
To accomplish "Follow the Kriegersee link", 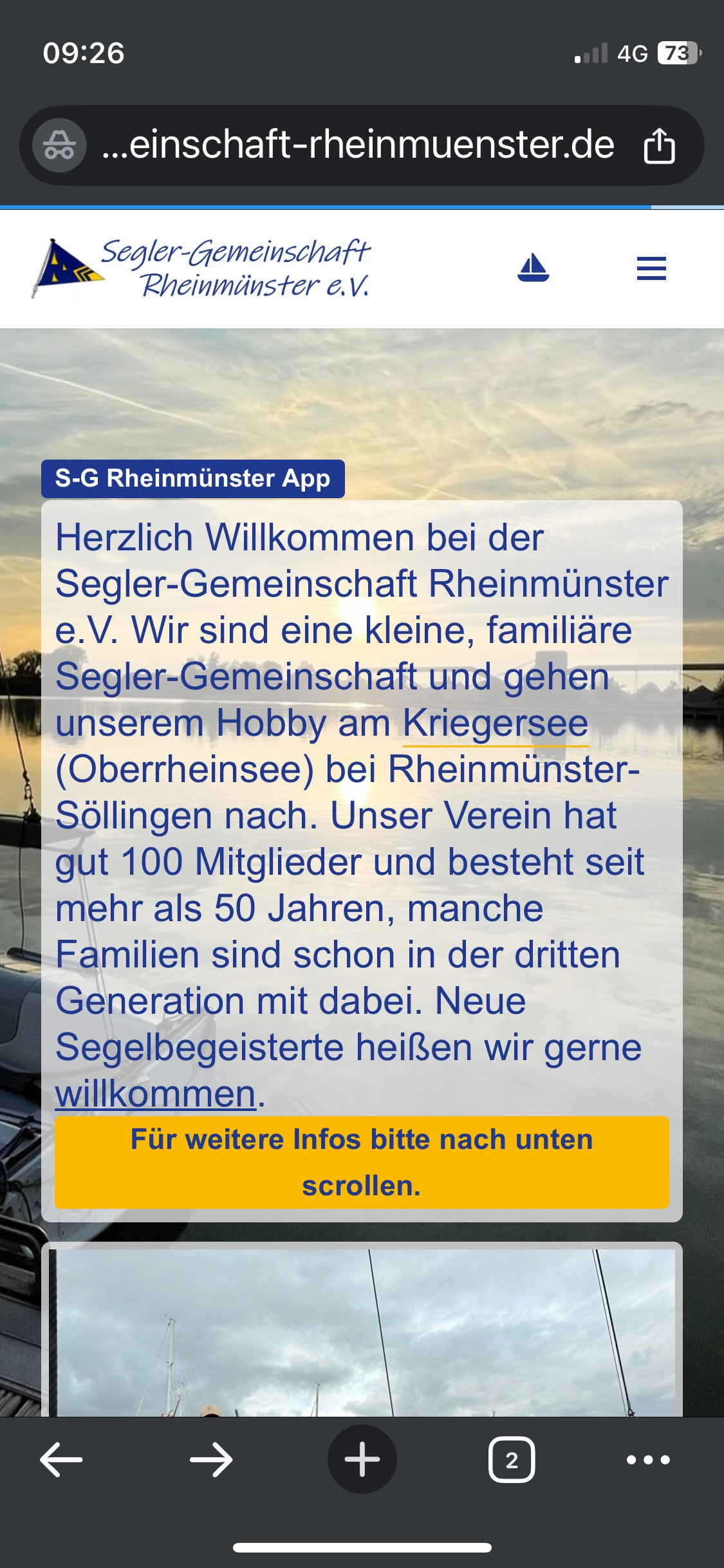I will [495, 723].
